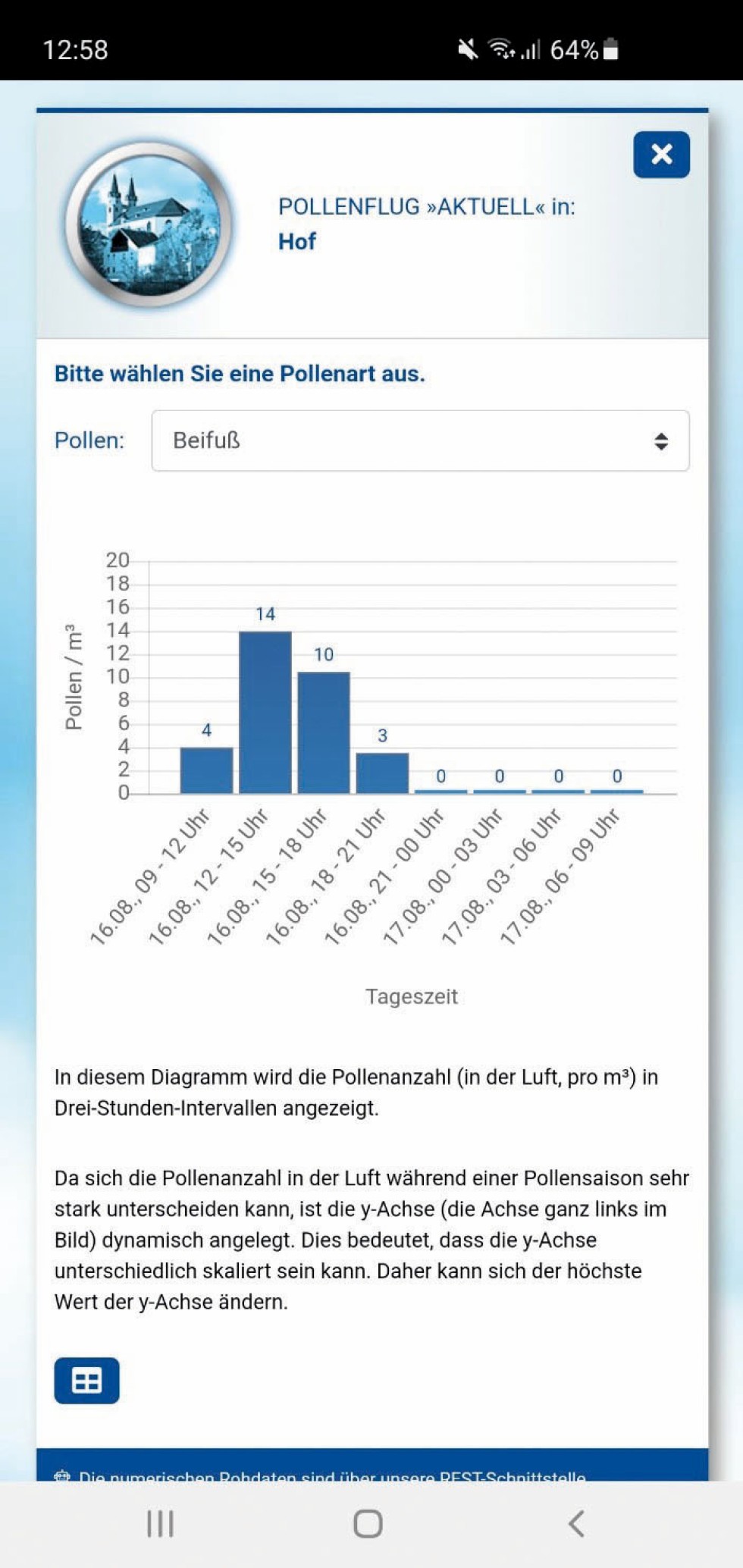Show the pollen data as a table
Viewport: 743px width, 1568px height.
pos(86,1381)
